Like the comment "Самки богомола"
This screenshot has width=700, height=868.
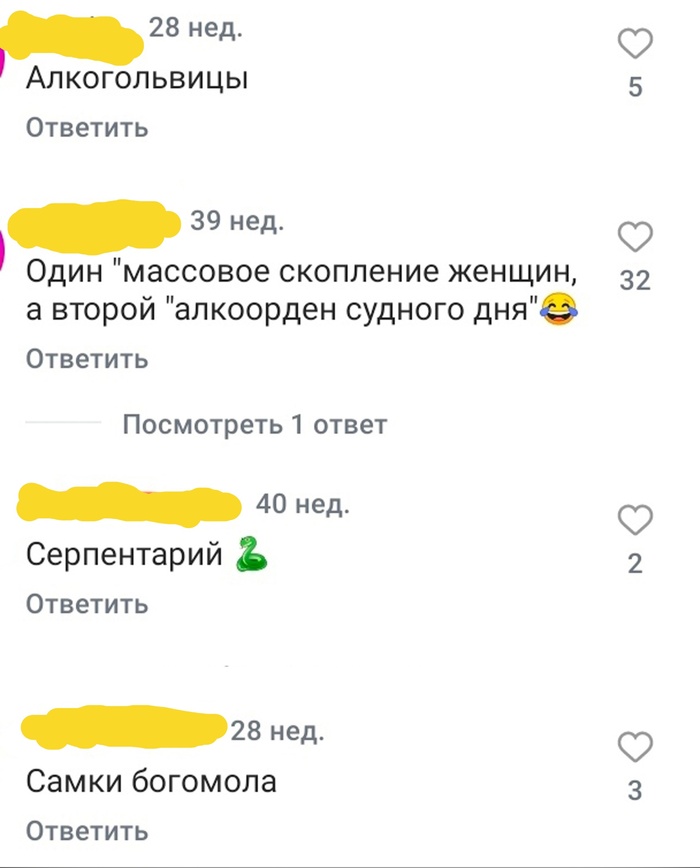coord(636,747)
